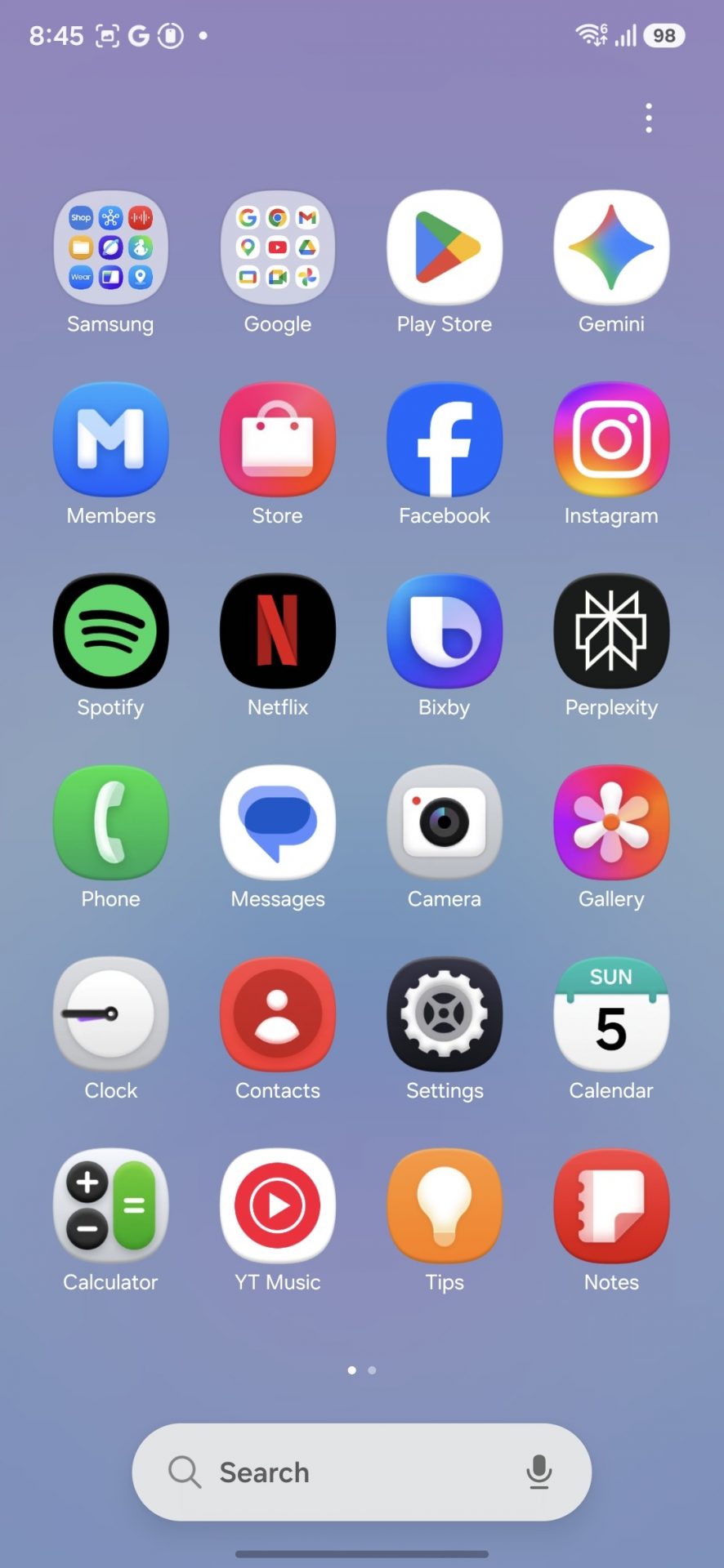This screenshot has width=724, height=1568.
Task: Open the Gallery app
Action: click(611, 823)
